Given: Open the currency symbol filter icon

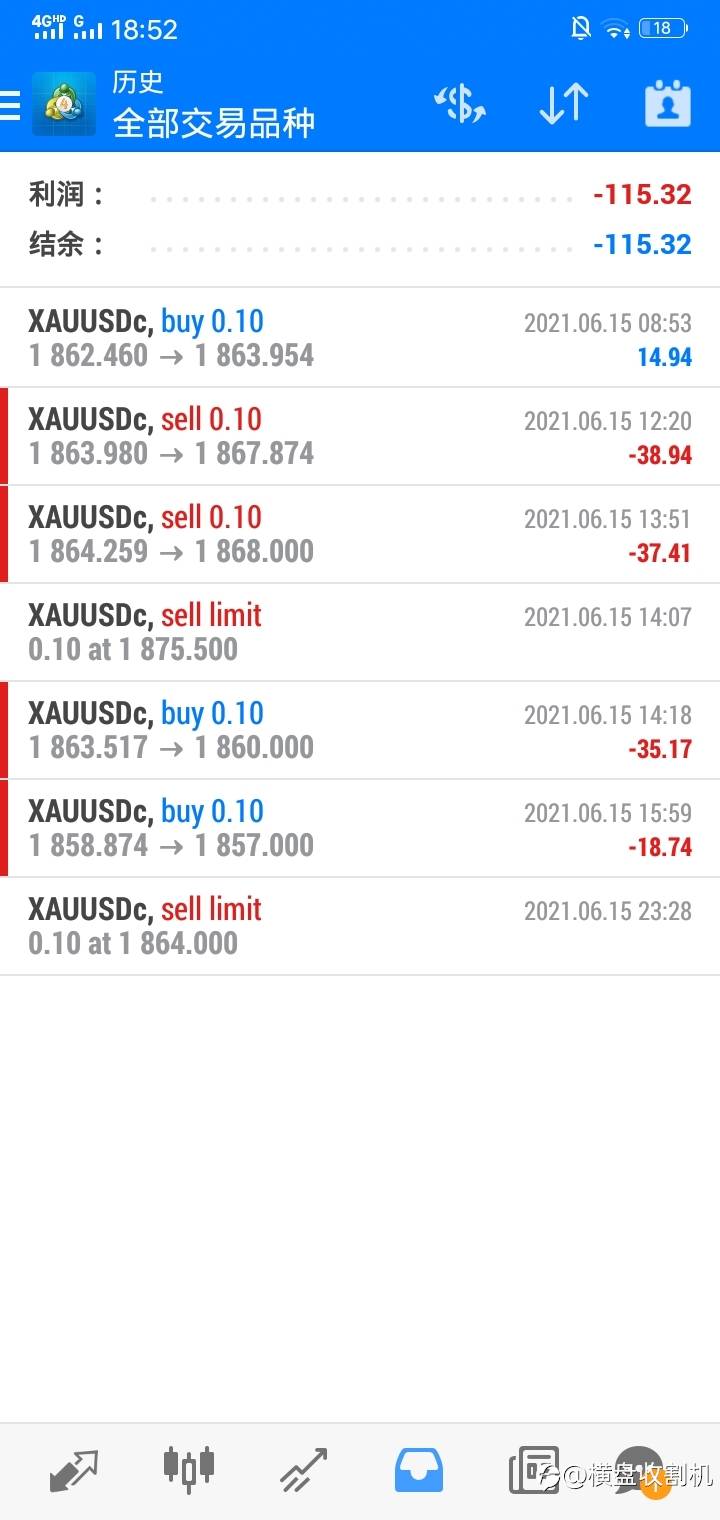Looking at the screenshot, I should (459, 104).
